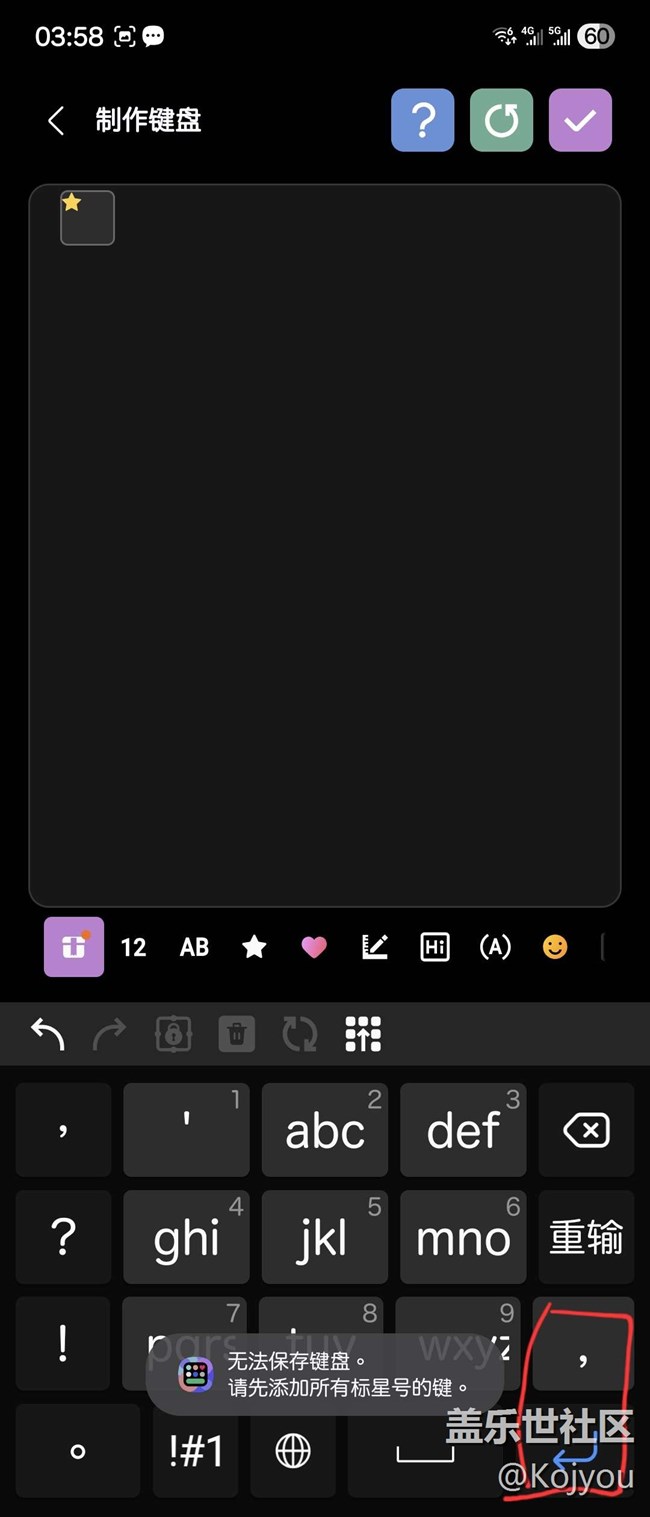The image size is (650, 1517).
Task: Open the Hi keys tab
Action: [x=435, y=947]
